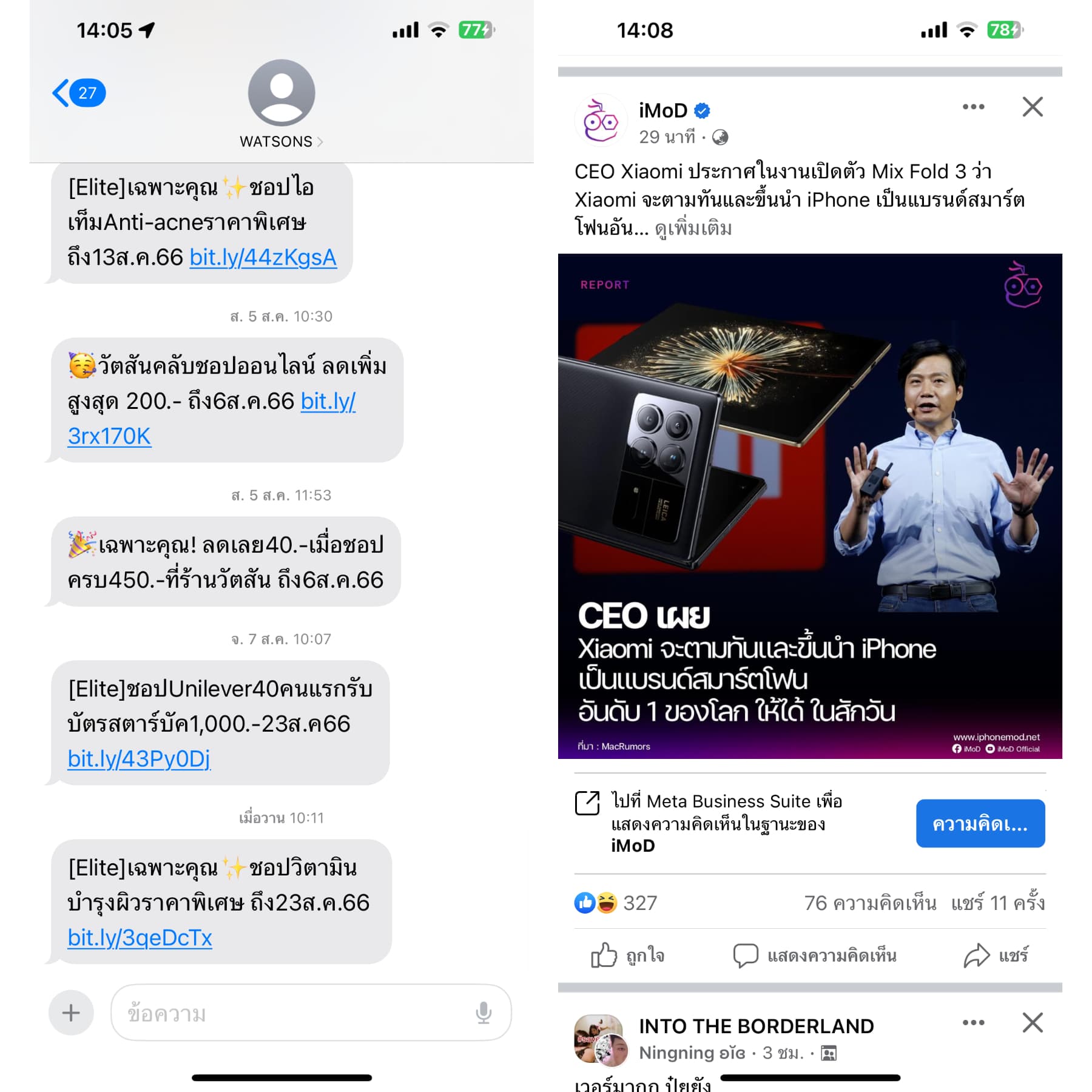Image resolution: width=1092 pixels, height=1092 pixels.
Task: Comment on the iMoD post
Action: 815,955
